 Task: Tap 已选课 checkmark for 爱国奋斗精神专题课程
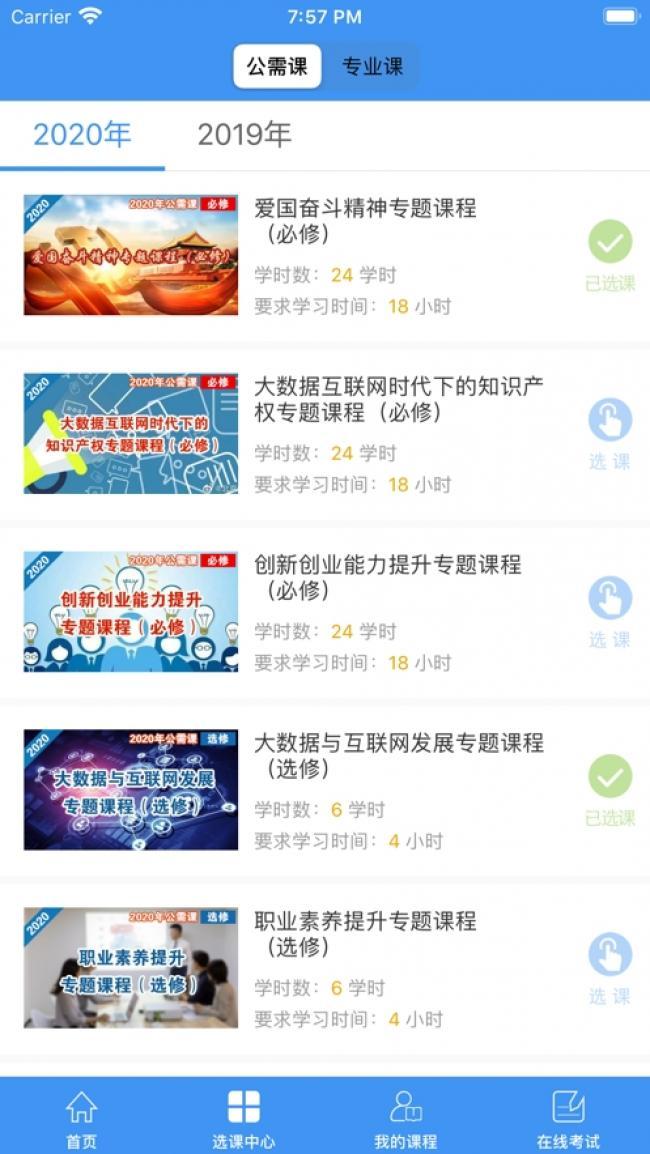(610, 255)
